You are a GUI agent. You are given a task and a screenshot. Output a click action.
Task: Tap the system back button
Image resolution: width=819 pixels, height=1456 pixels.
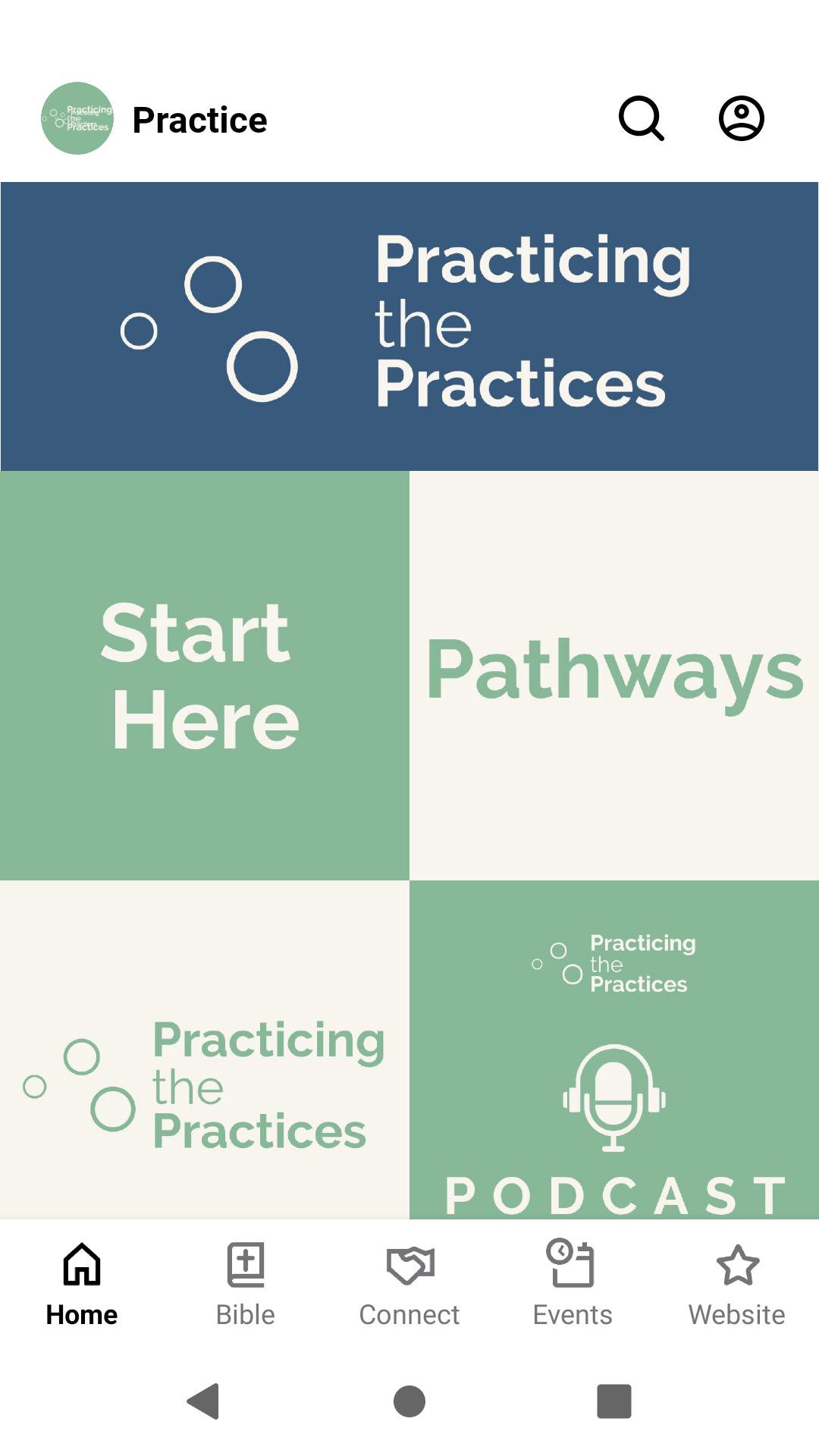pos(203,1401)
